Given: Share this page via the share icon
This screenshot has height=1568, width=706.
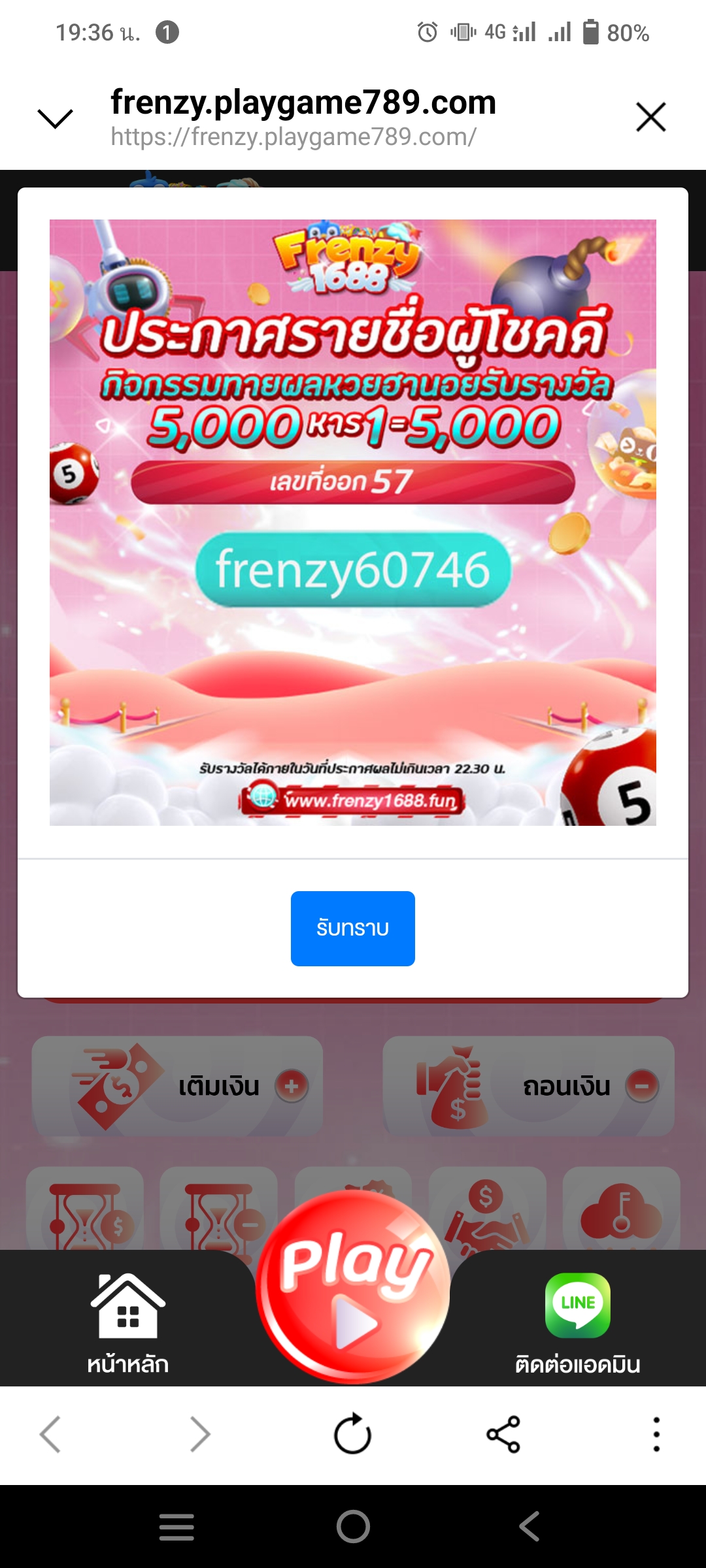Looking at the screenshot, I should (503, 1434).
